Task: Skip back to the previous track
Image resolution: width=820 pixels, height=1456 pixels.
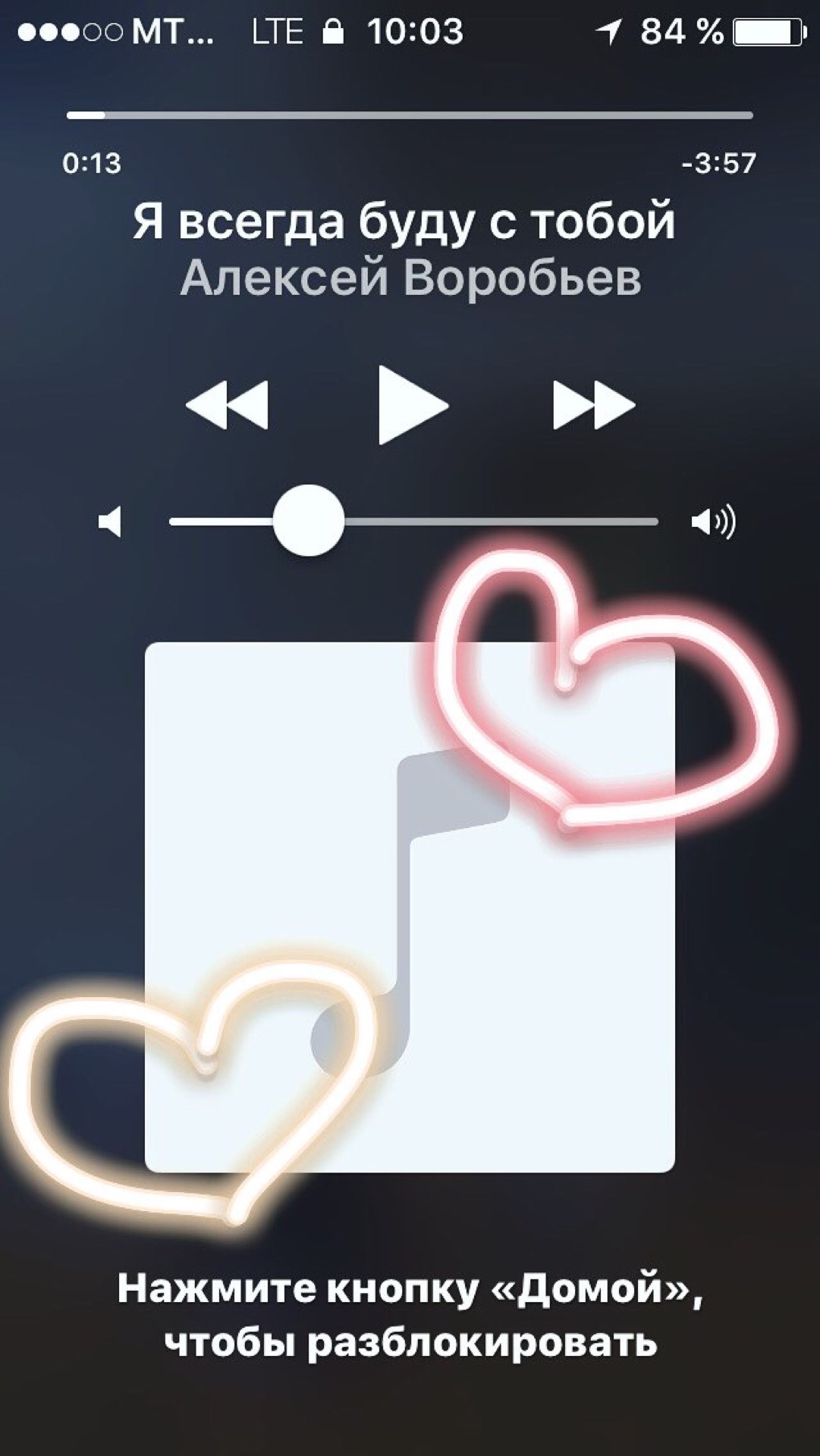Action: pos(227,405)
